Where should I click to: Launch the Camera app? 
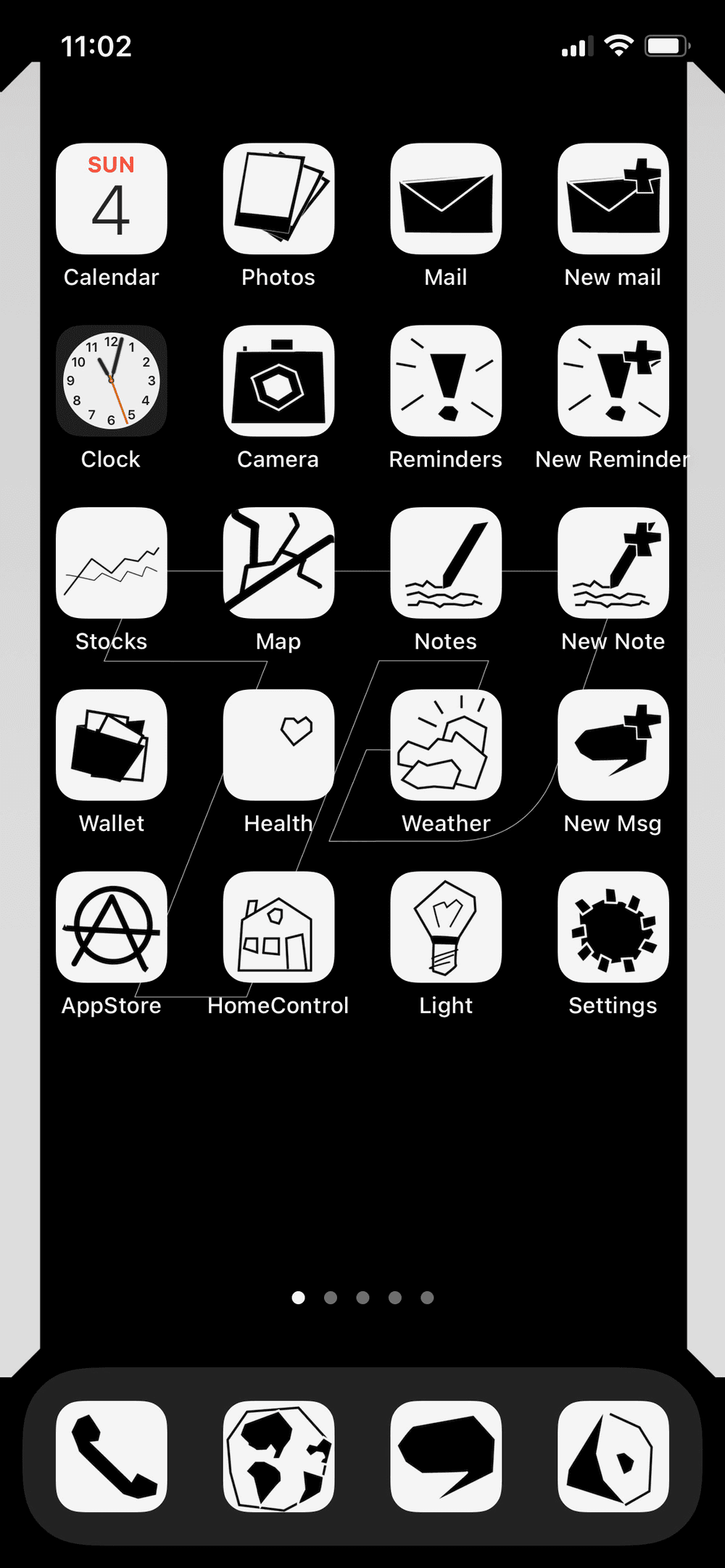[278, 380]
